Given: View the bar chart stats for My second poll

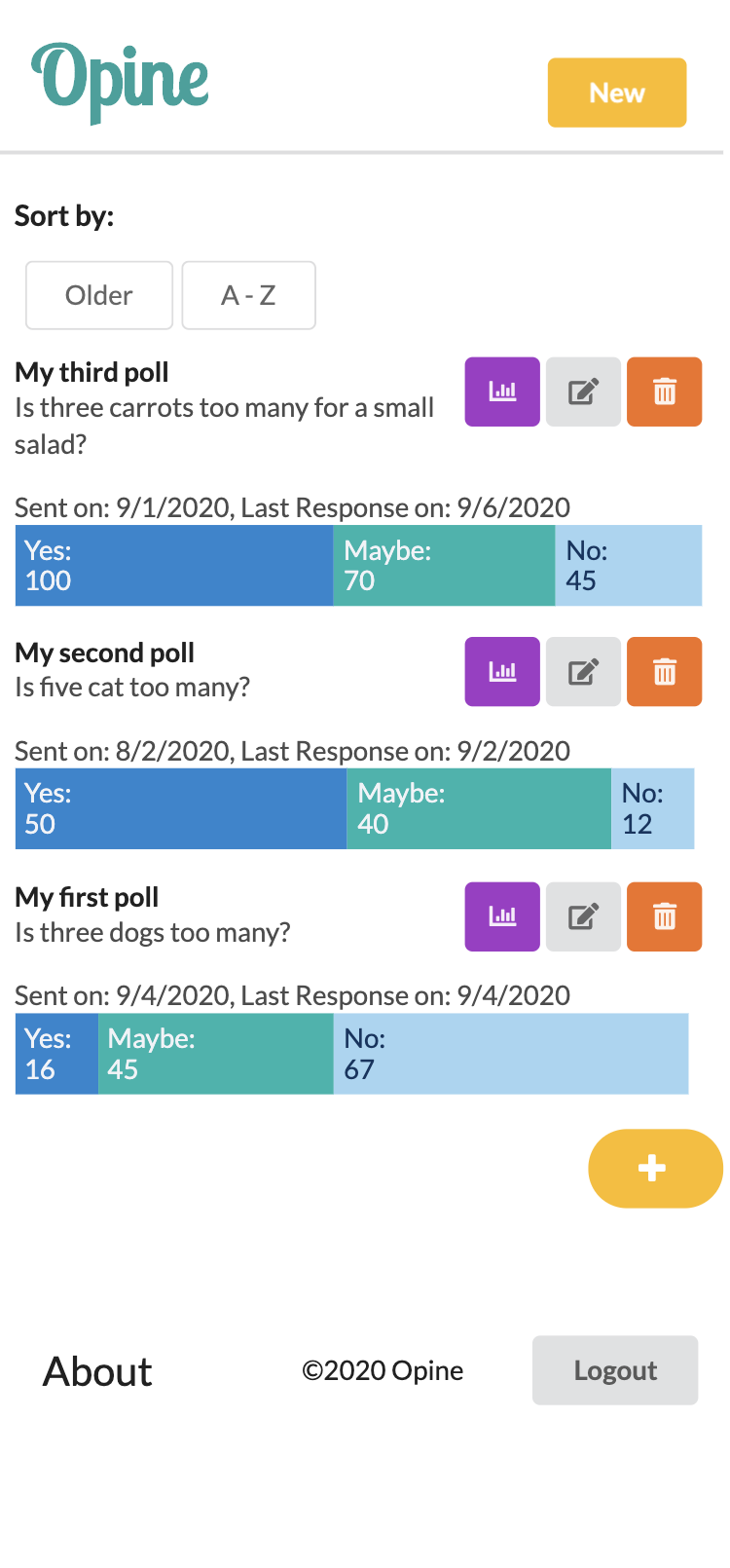Looking at the screenshot, I should pos(501,671).
